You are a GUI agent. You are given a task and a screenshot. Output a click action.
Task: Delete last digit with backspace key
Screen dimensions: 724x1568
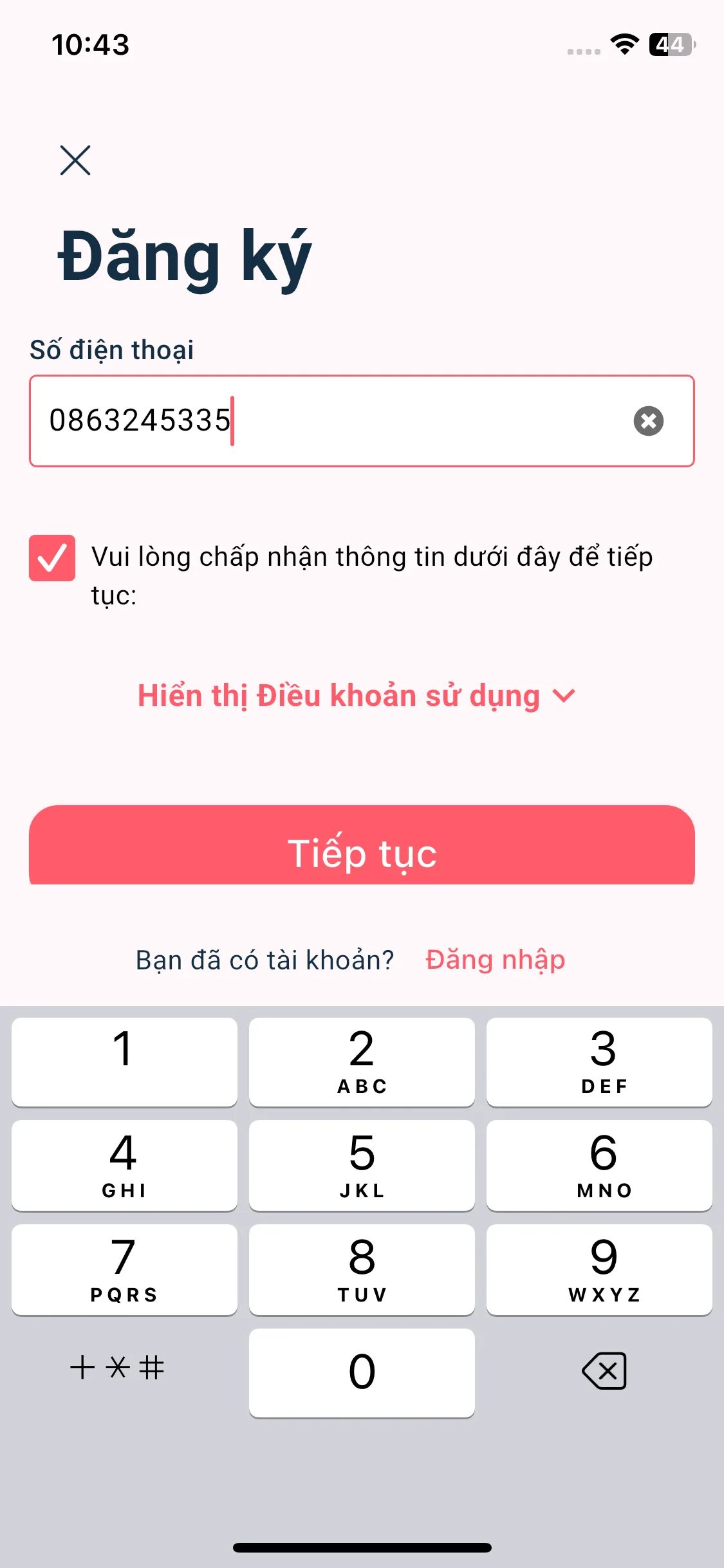click(604, 1370)
